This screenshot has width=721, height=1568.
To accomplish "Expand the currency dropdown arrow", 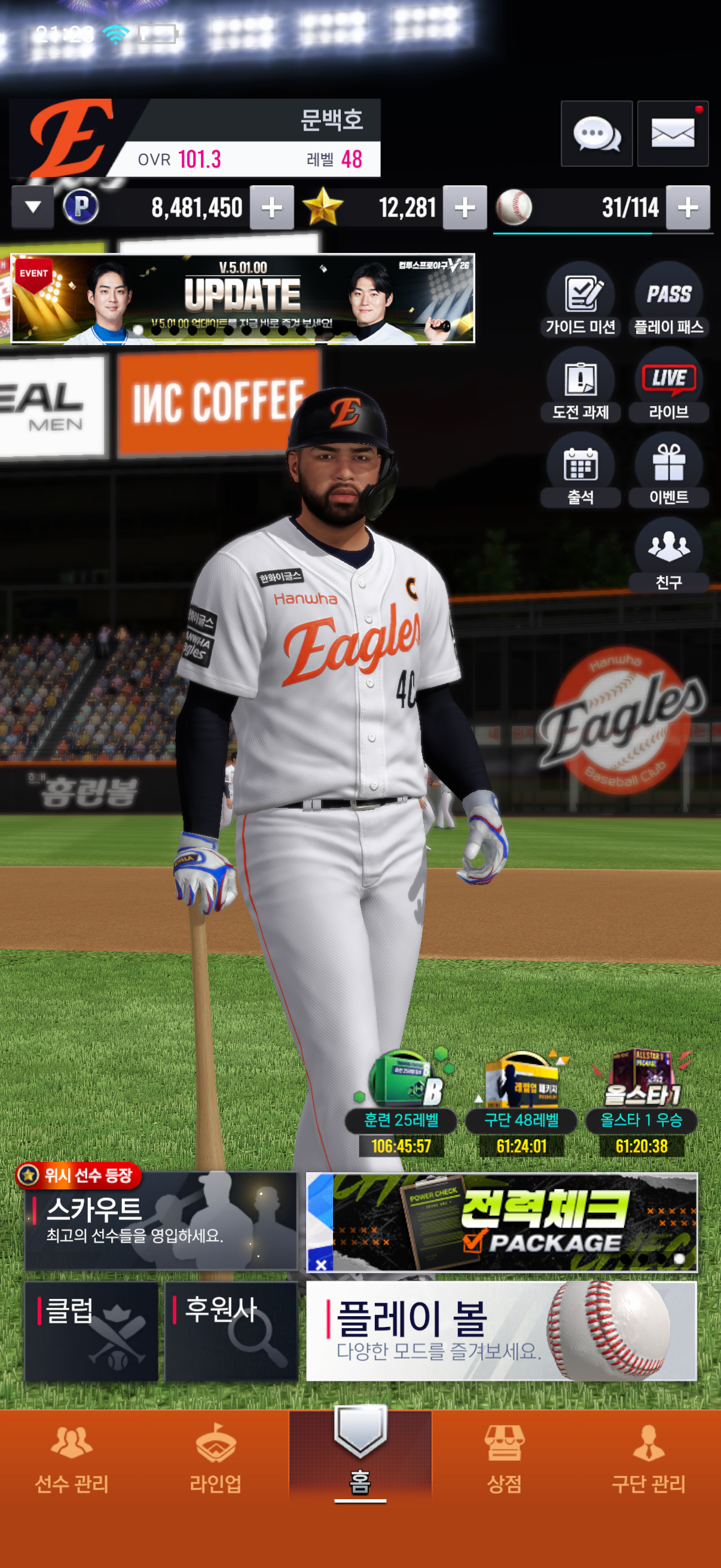I will [x=33, y=207].
